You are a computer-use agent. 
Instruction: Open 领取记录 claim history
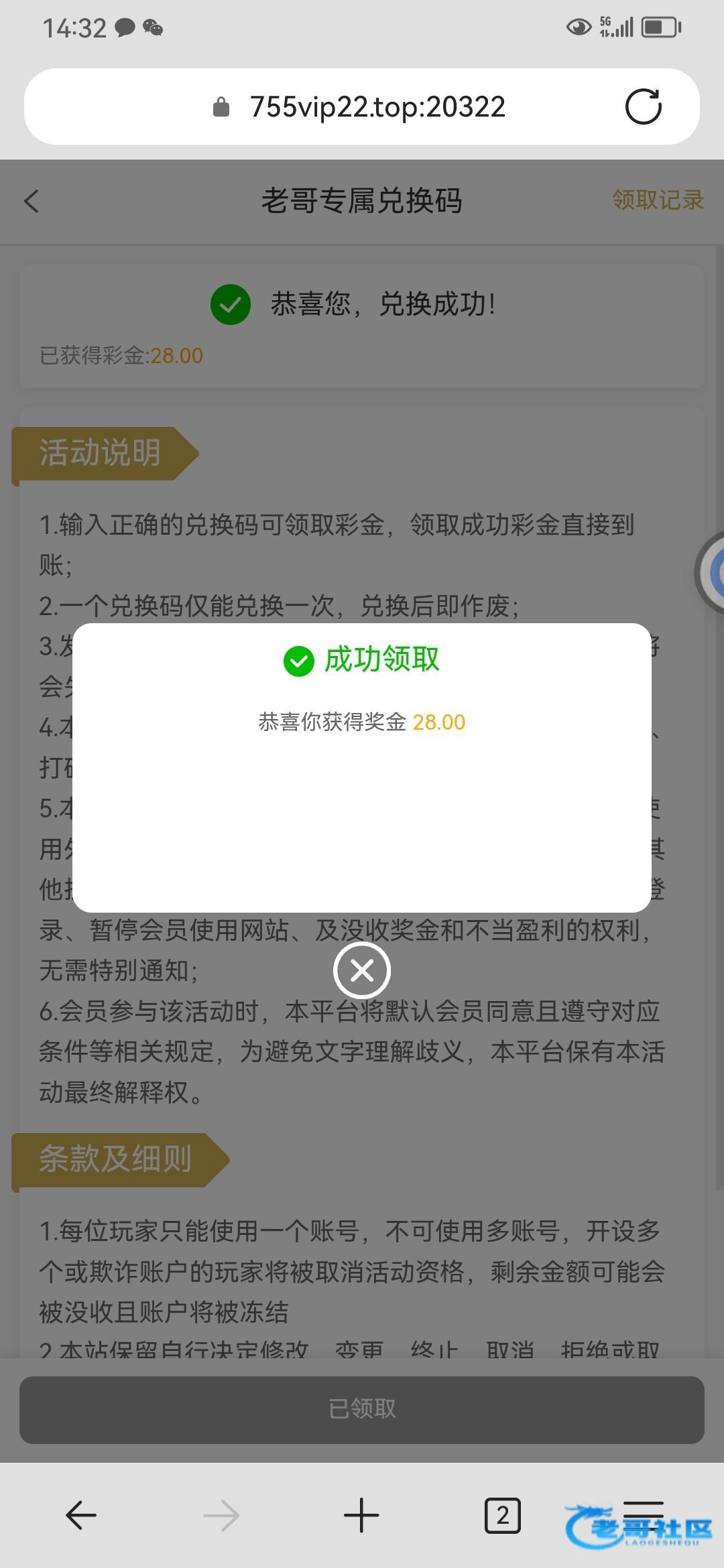657,200
